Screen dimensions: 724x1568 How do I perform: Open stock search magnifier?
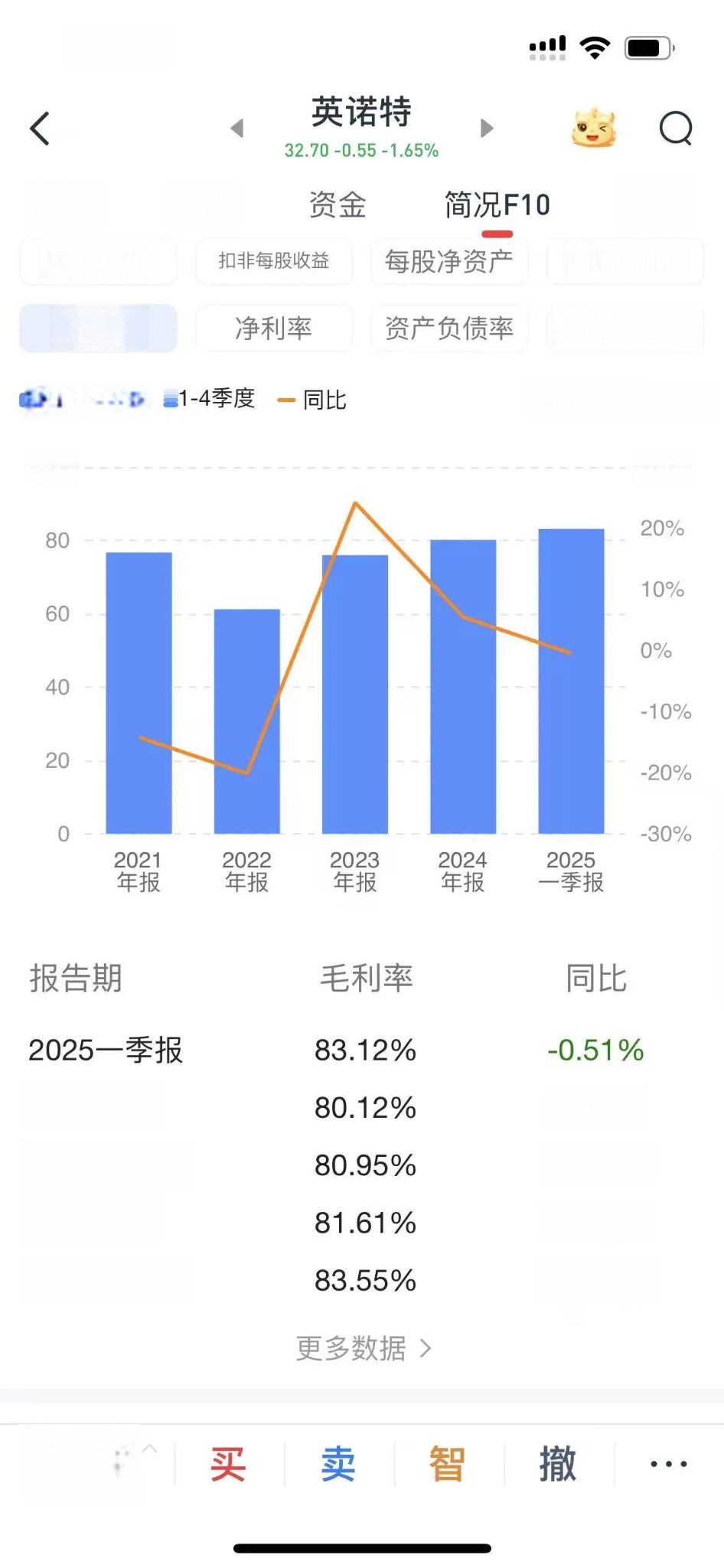pos(676,129)
